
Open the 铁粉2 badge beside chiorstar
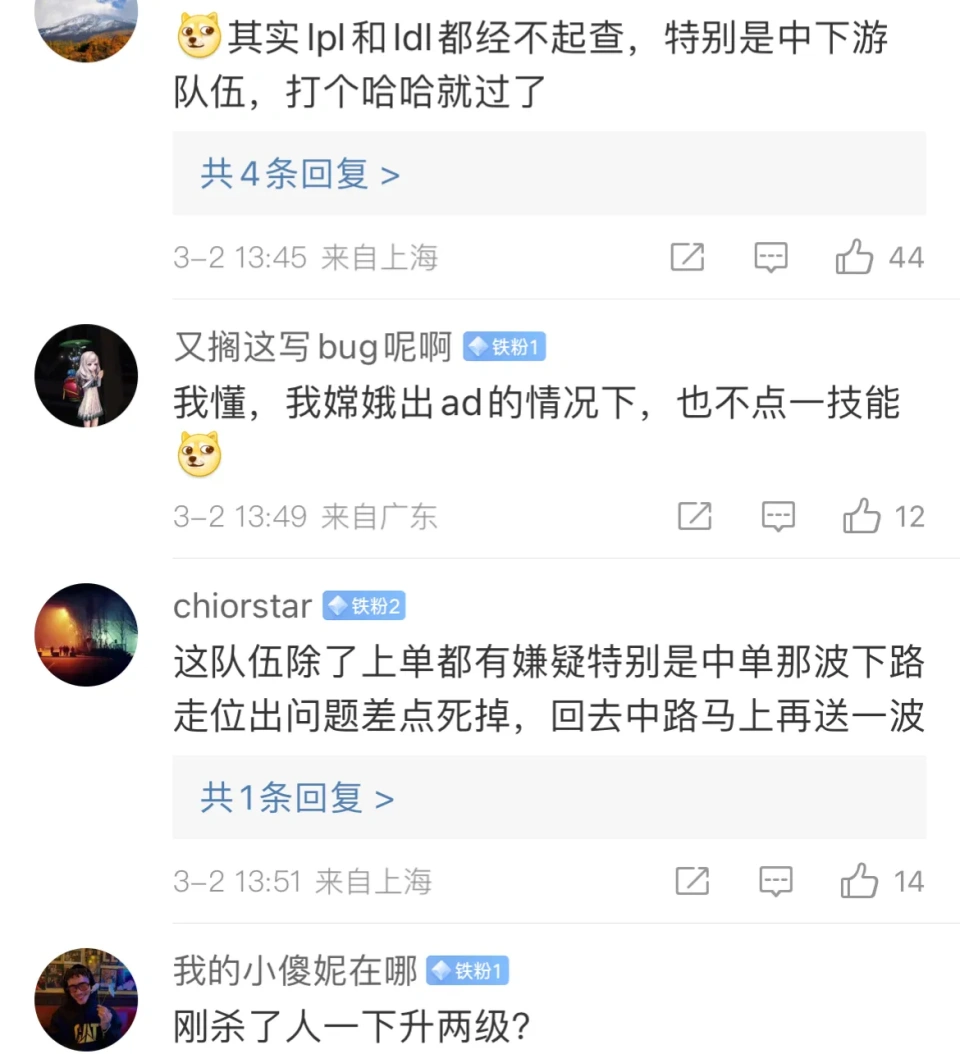(x=364, y=606)
